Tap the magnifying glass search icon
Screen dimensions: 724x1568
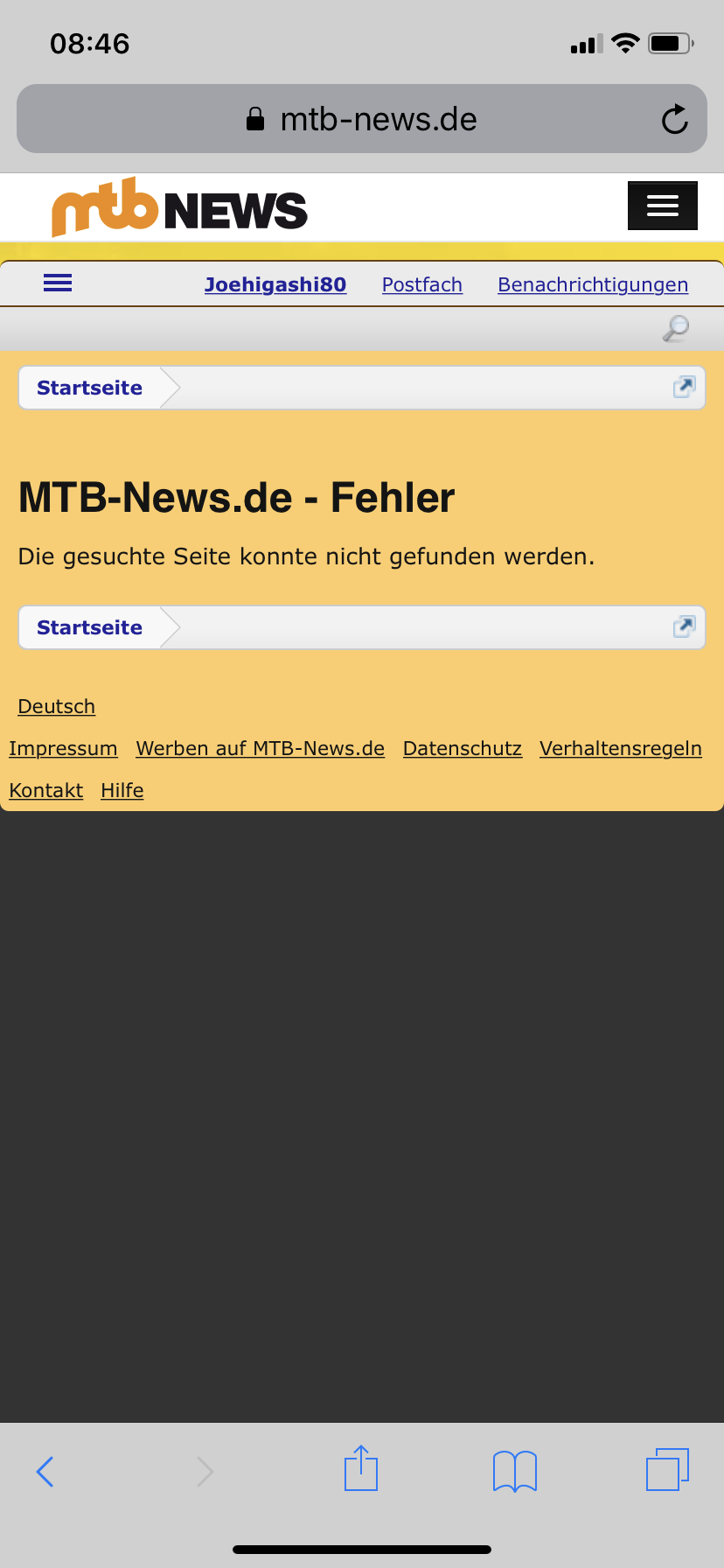pyautogui.click(x=675, y=328)
